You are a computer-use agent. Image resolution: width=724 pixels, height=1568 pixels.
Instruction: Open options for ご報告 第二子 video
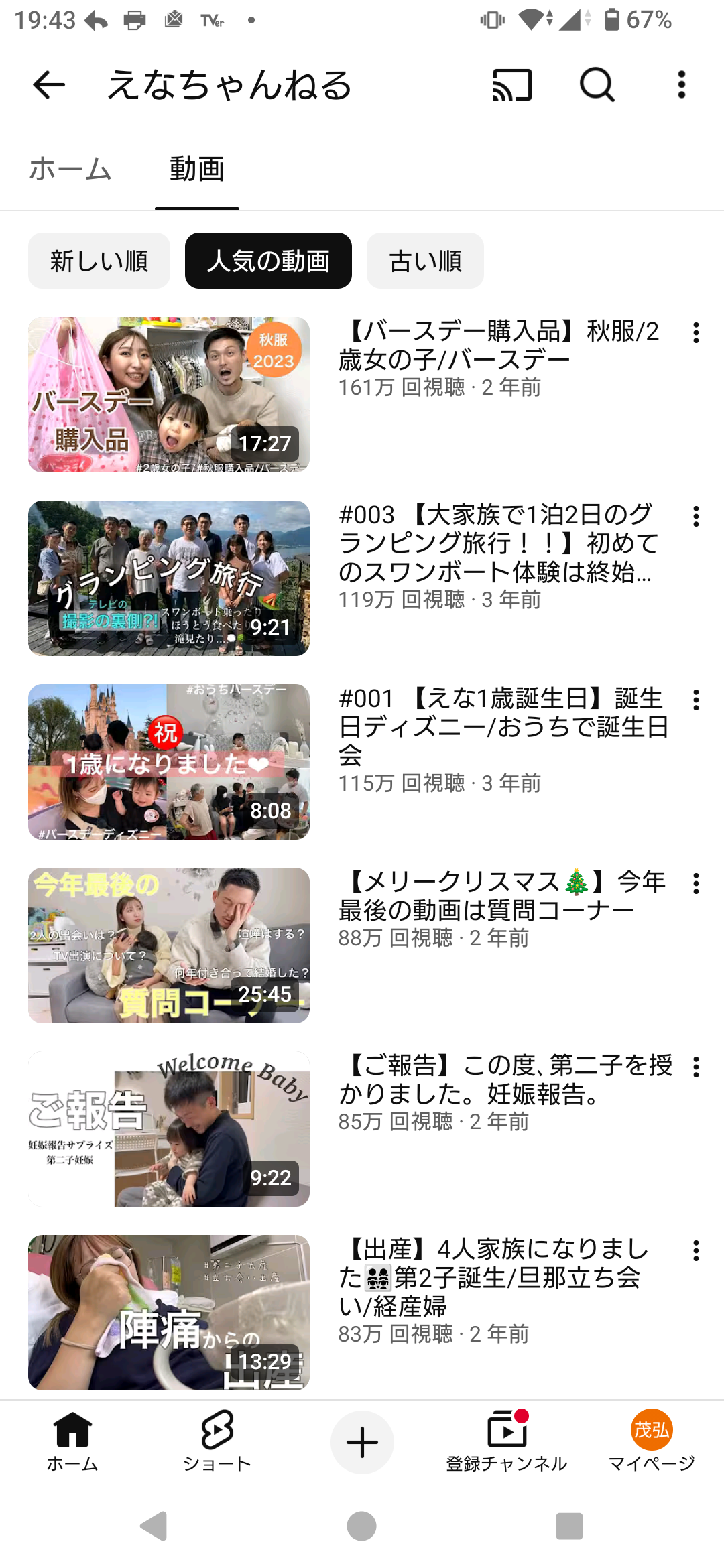pyautogui.click(x=696, y=1067)
